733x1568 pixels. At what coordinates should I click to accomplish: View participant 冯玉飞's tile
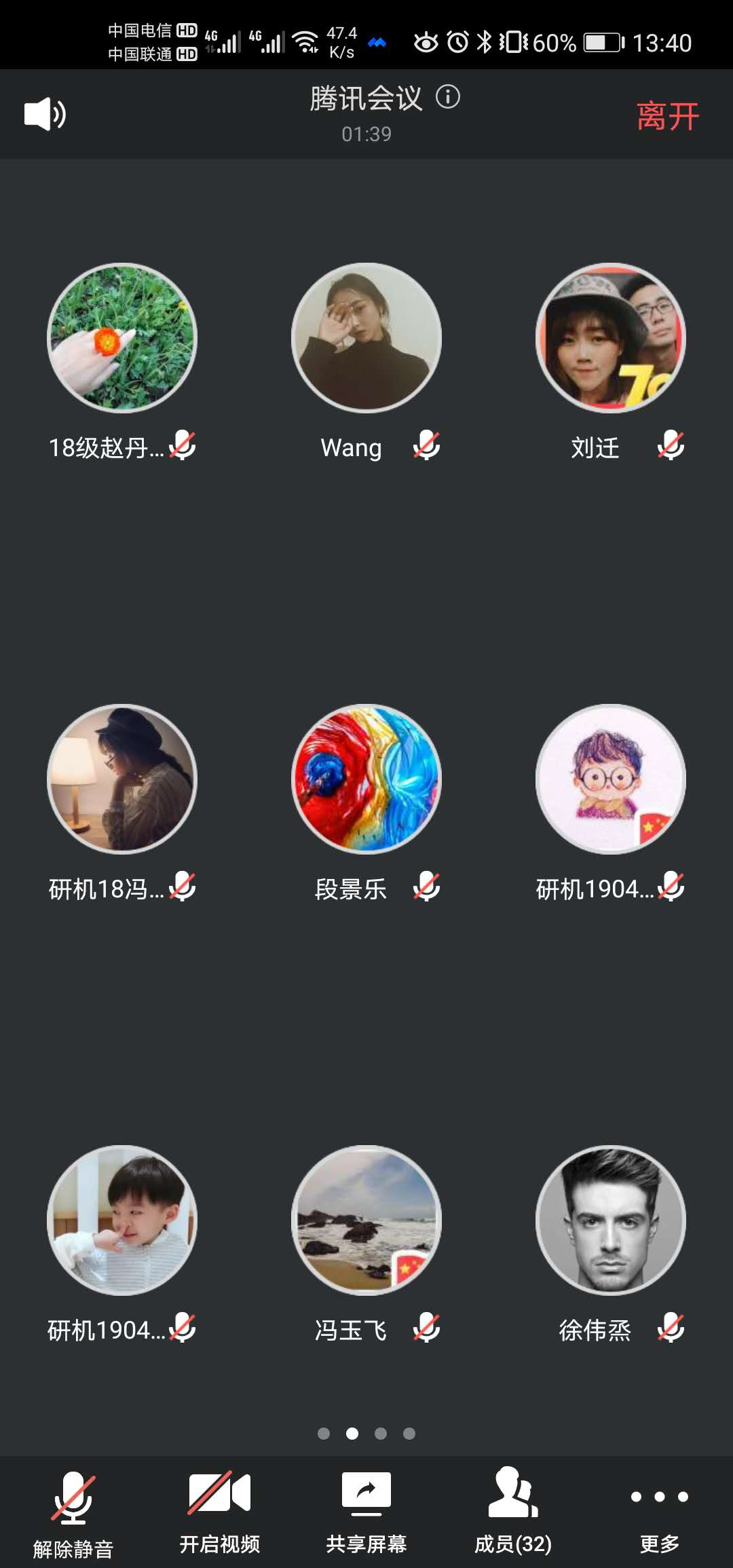(x=366, y=1220)
